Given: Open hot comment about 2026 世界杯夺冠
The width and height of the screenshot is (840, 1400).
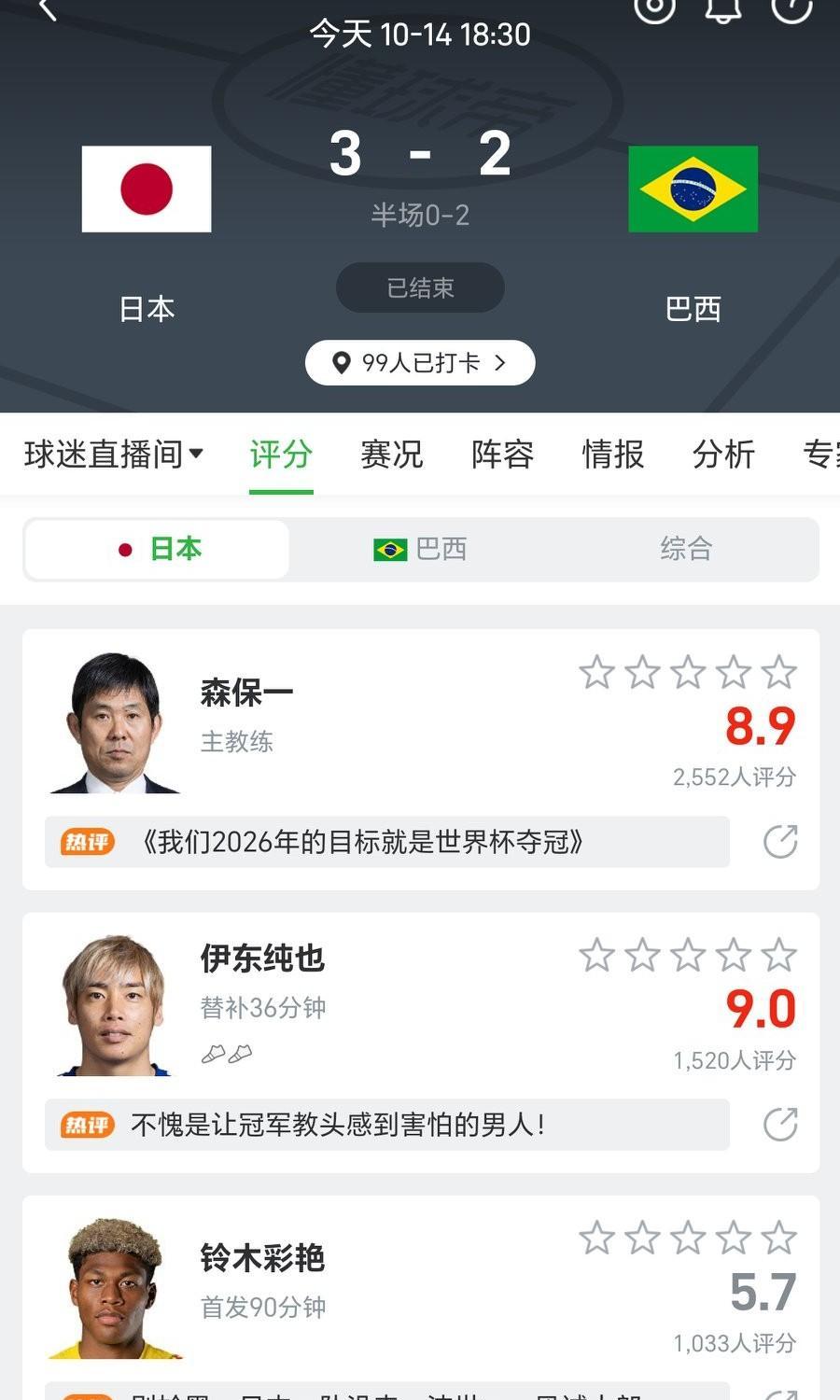Looking at the screenshot, I should tap(386, 842).
